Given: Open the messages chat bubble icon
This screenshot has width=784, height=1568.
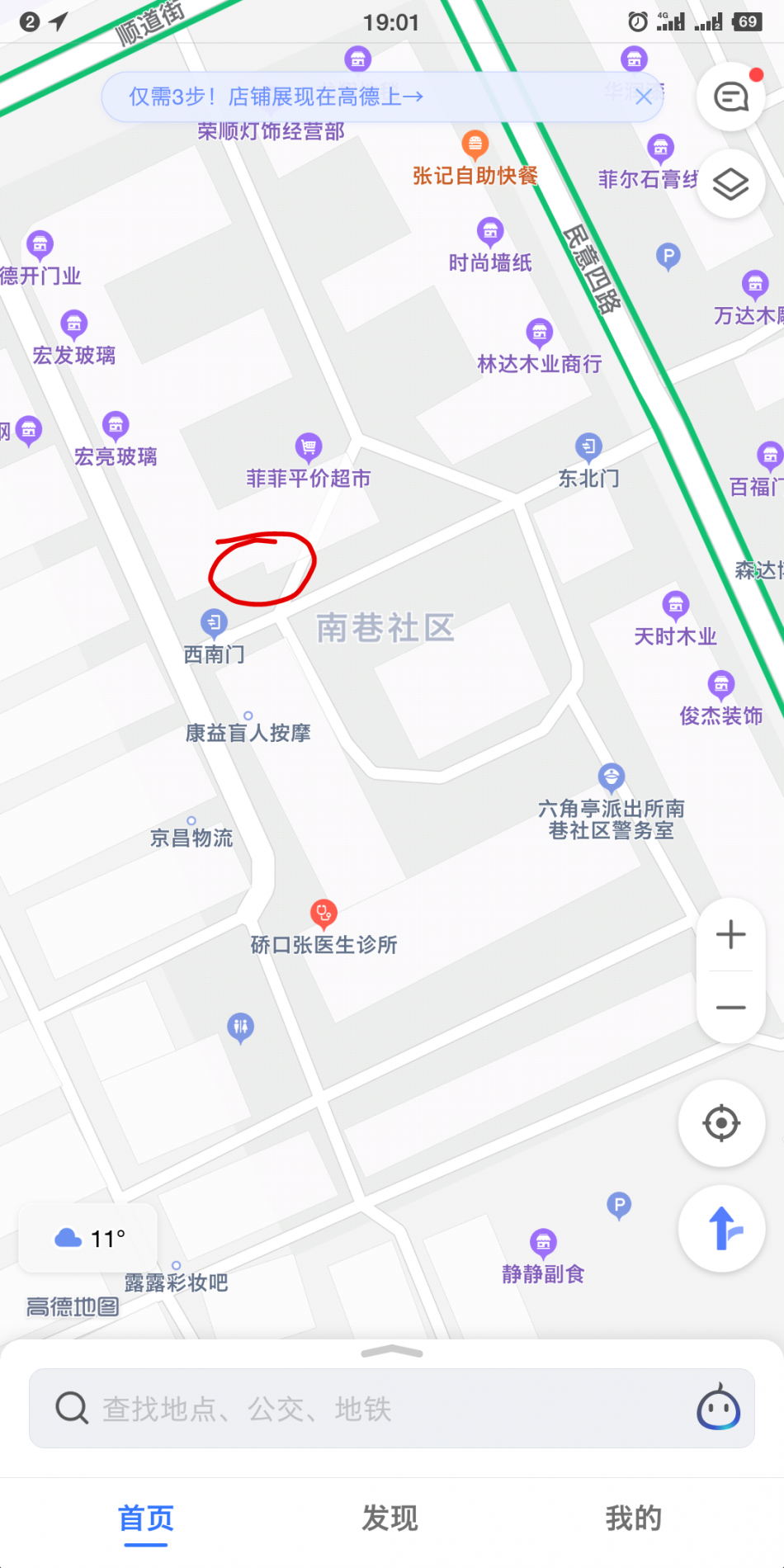Looking at the screenshot, I should (730, 97).
